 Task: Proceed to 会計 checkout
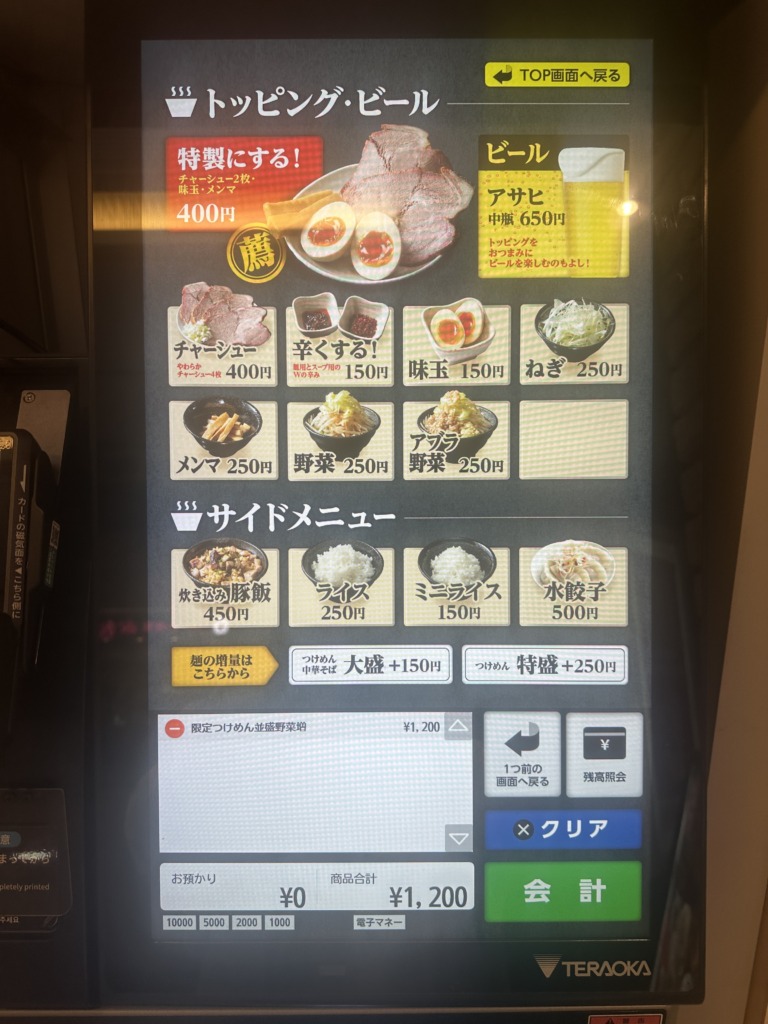[563, 891]
